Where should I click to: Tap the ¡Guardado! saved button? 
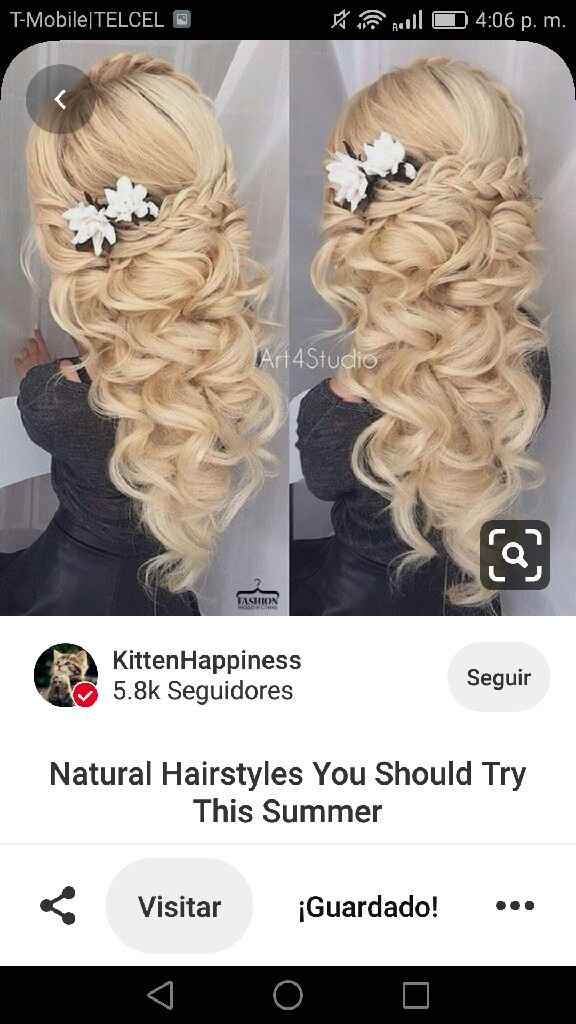click(x=368, y=907)
